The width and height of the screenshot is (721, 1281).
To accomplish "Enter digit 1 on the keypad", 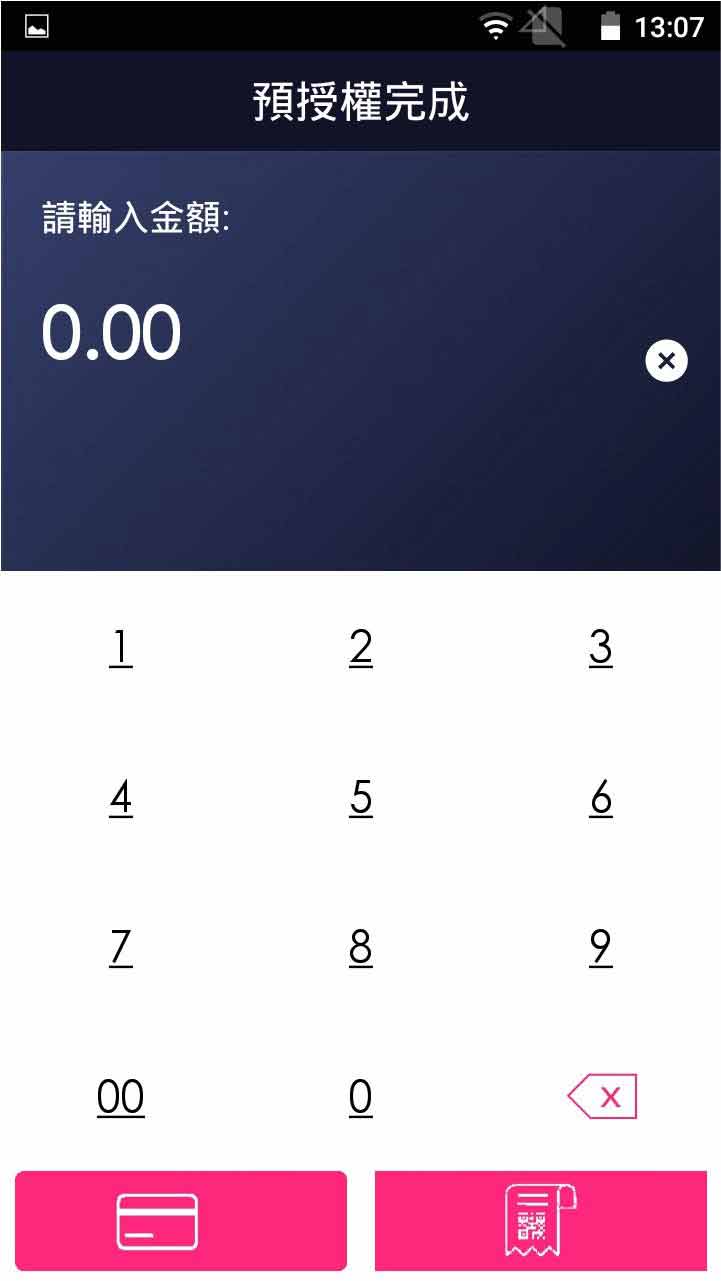I will tap(120, 648).
